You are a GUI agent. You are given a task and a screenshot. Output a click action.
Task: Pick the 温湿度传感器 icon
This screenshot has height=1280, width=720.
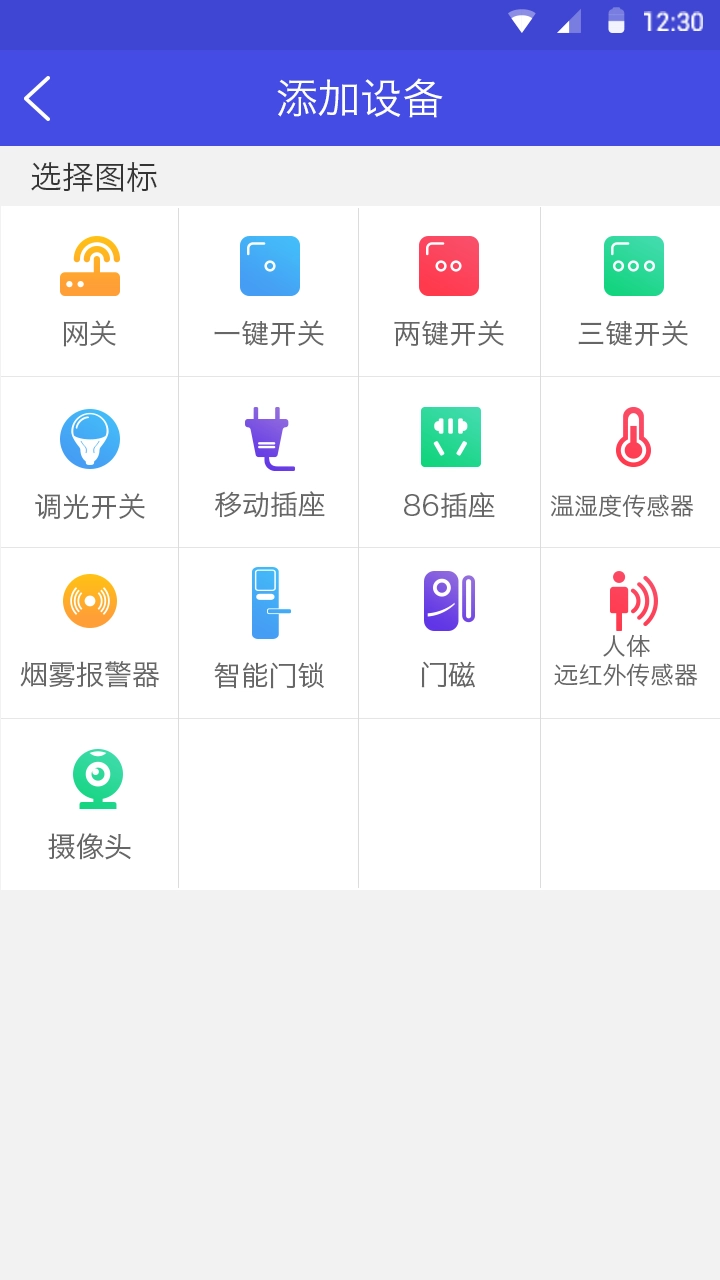(631, 462)
